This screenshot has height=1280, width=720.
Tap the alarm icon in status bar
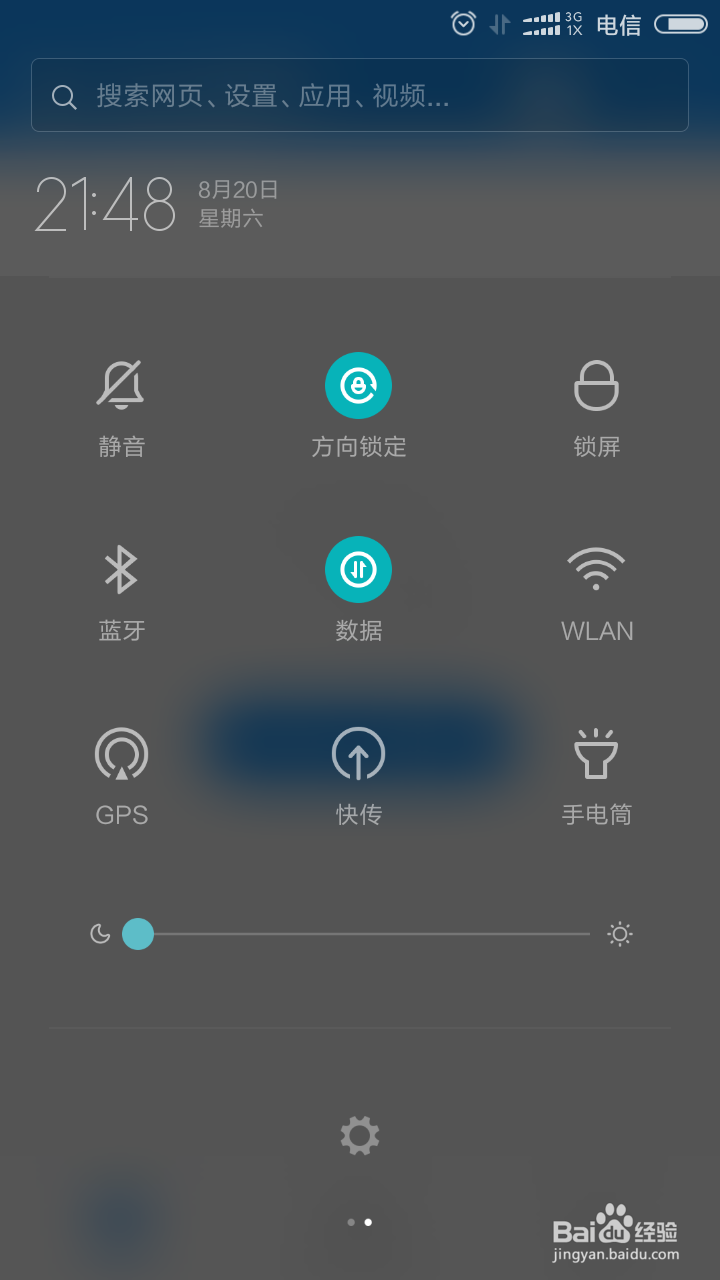[462, 23]
